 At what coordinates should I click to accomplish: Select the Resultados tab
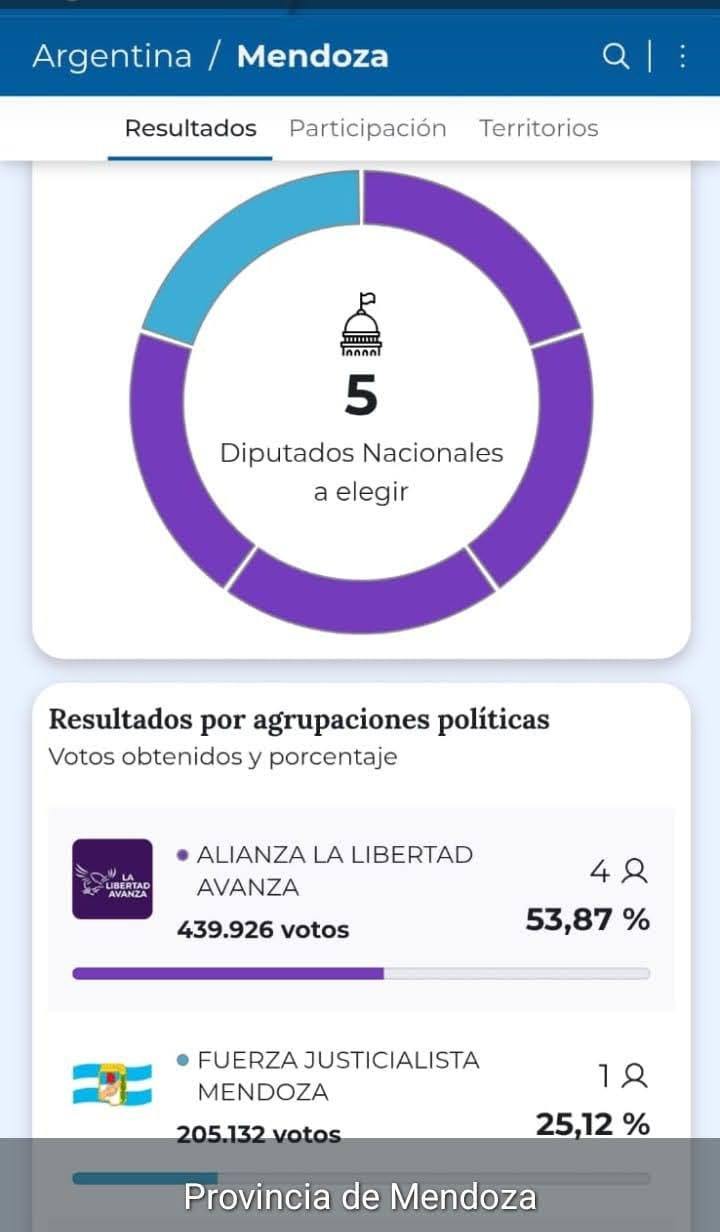(x=190, y=128)
